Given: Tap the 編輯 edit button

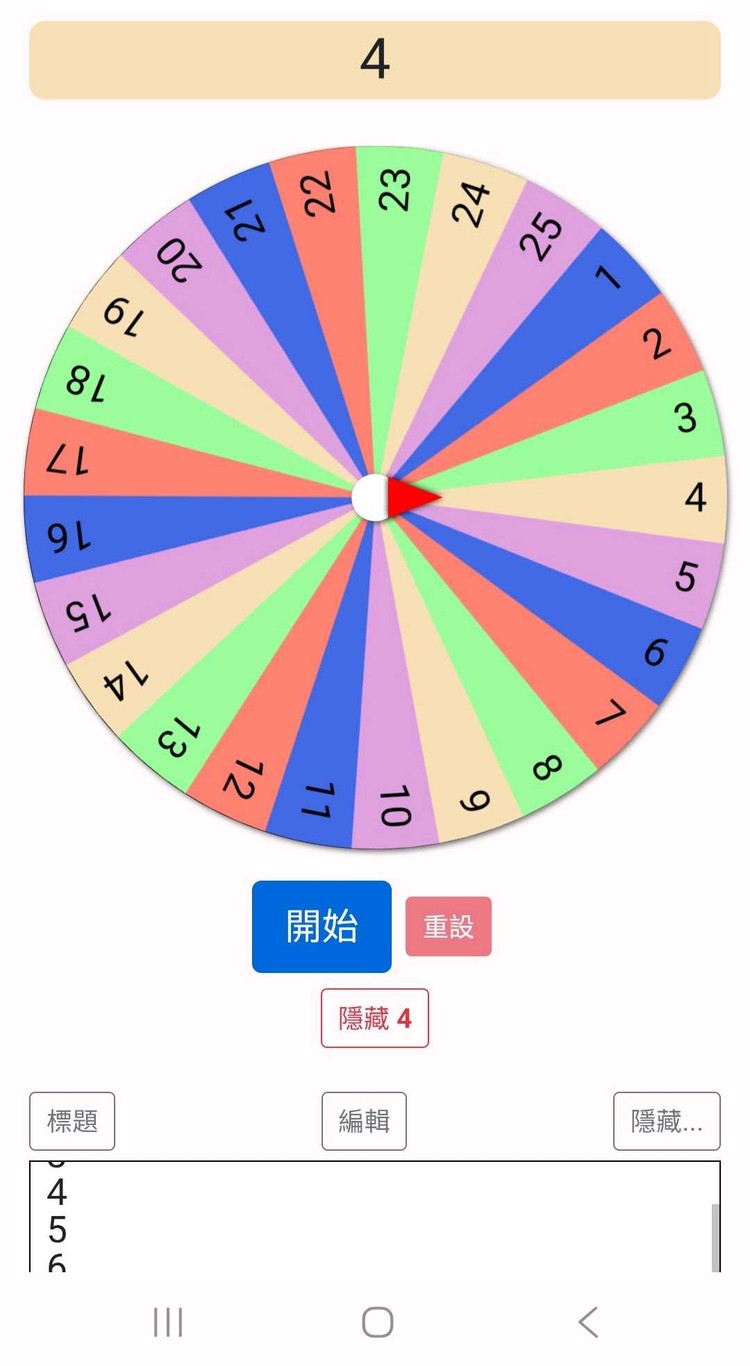Looking at the screenshot, I should pos(364,1121).
